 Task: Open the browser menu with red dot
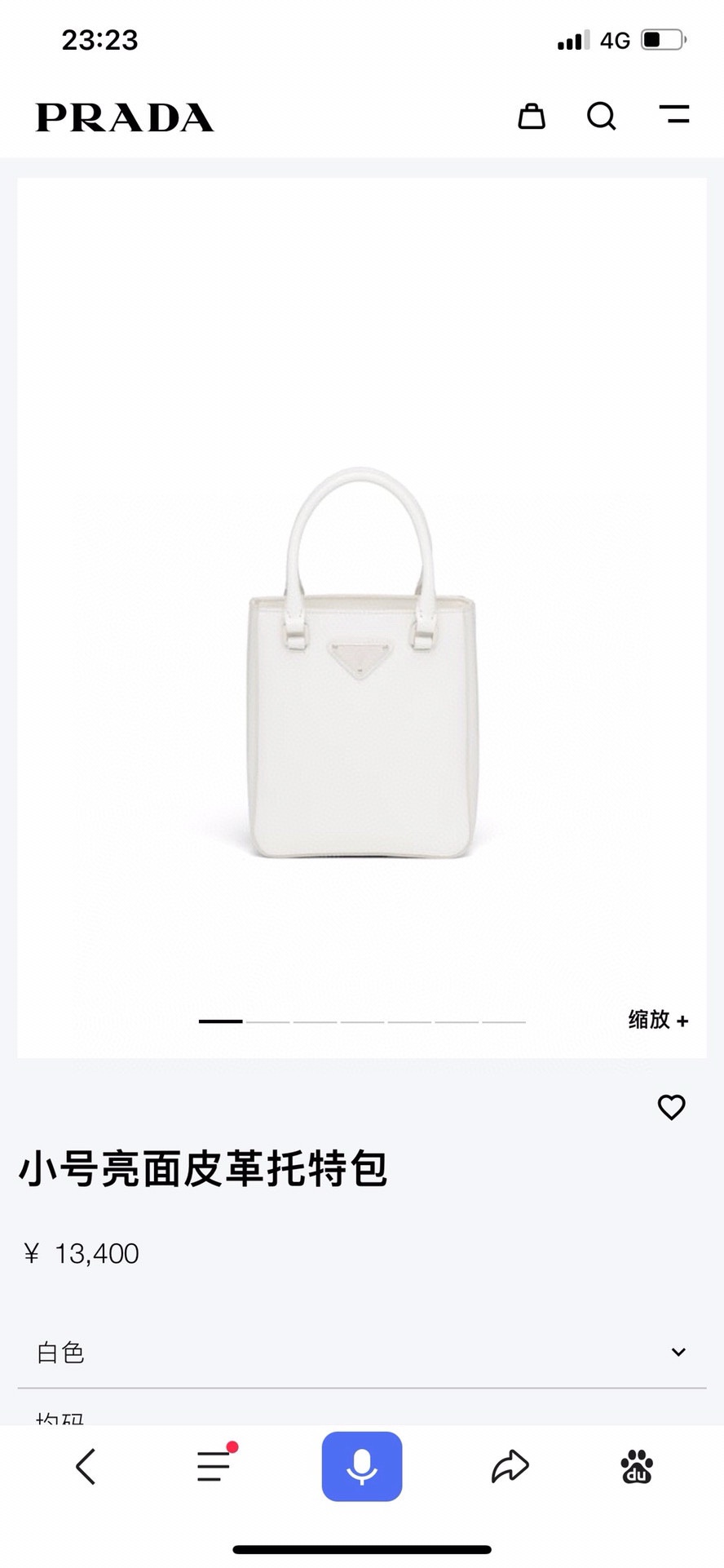click(x=214, y=1466)
